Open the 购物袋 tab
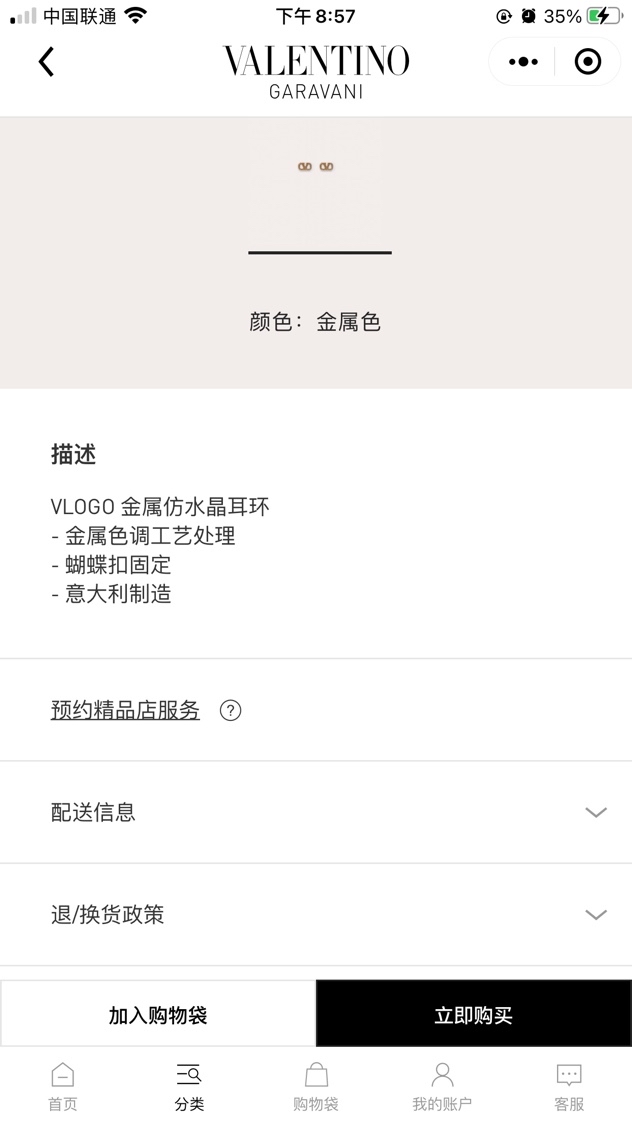This screenshot has height=1125, width=632. 316,1087
